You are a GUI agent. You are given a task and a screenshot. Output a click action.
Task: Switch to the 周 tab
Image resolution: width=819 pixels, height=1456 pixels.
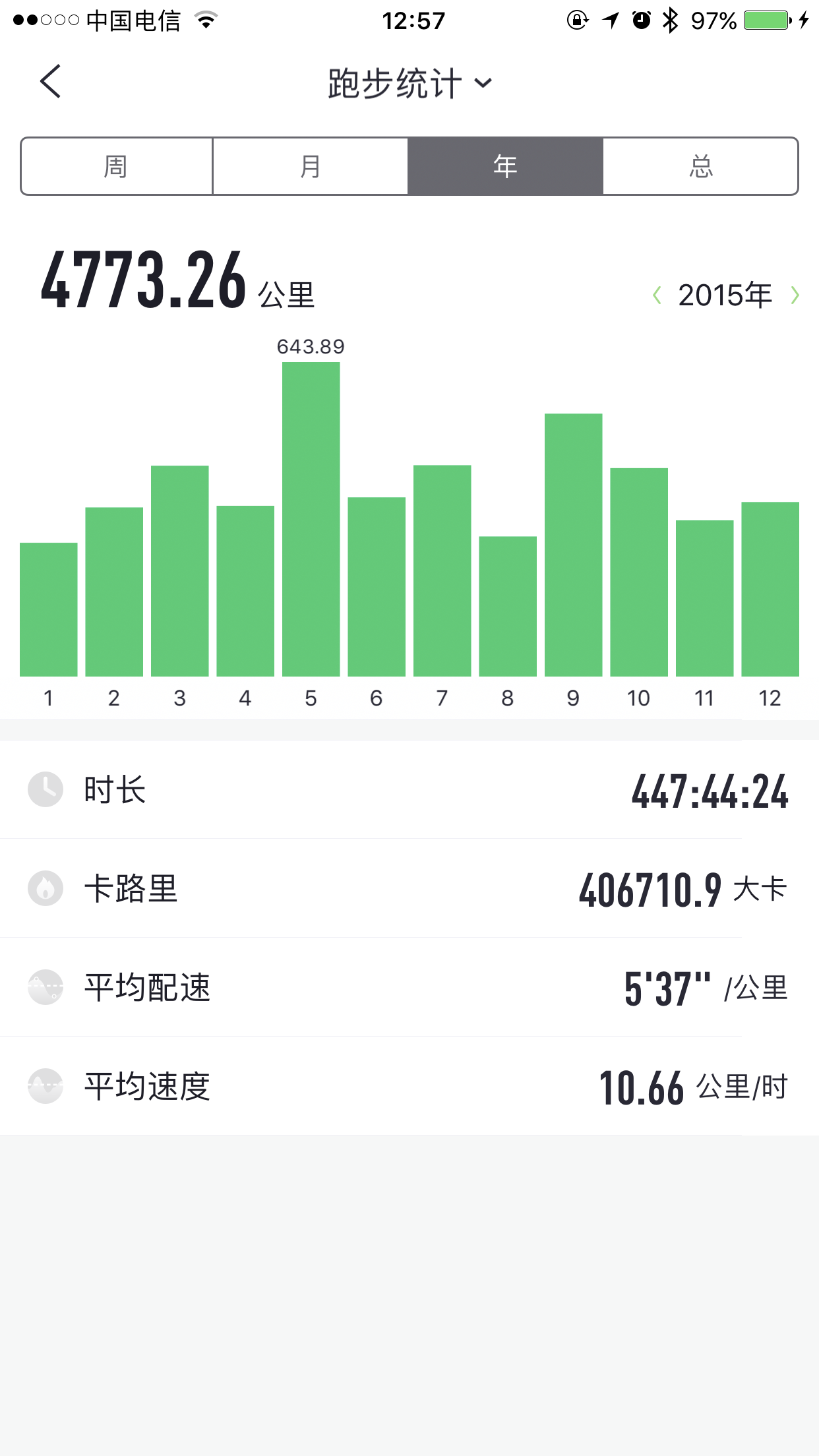[117, 166]
